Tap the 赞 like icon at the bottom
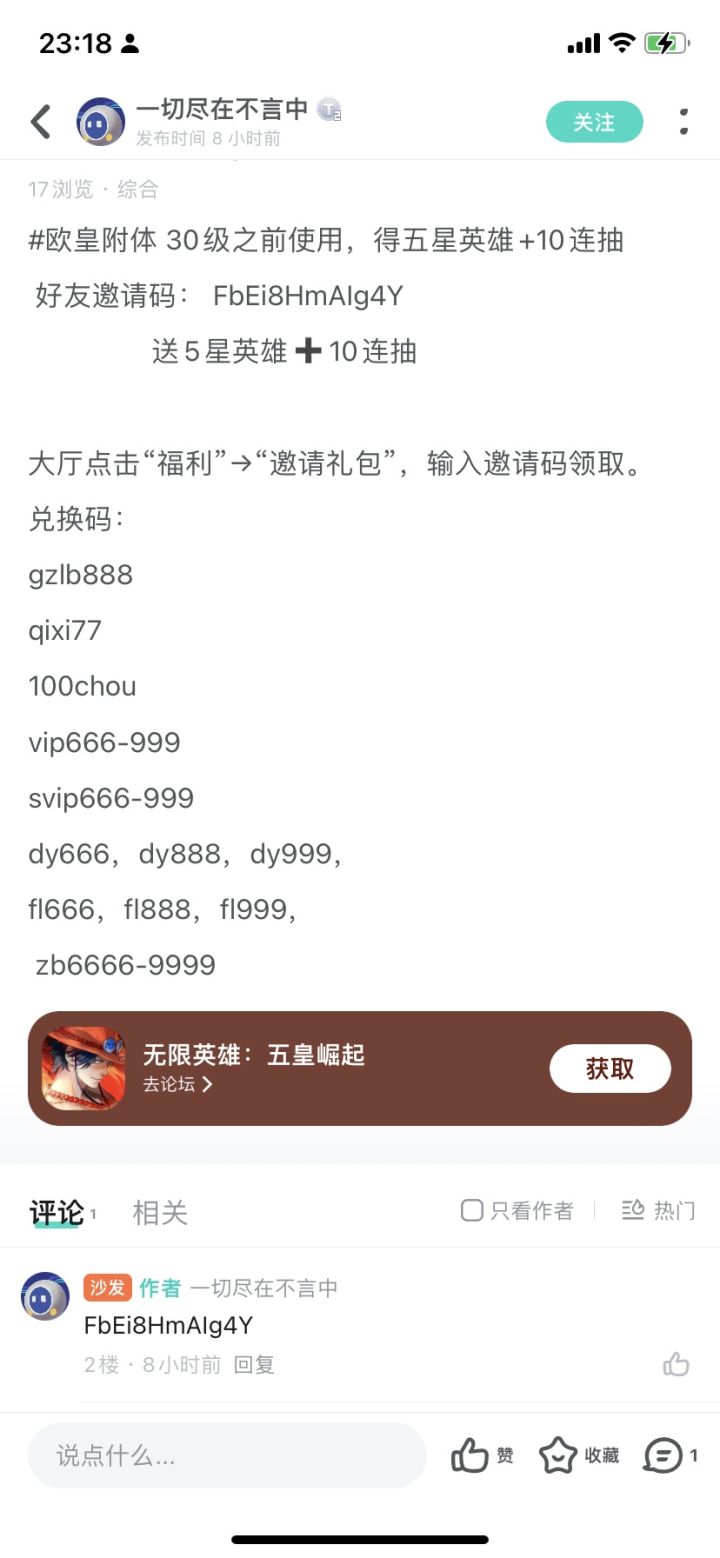 [x=472, y=1456]
